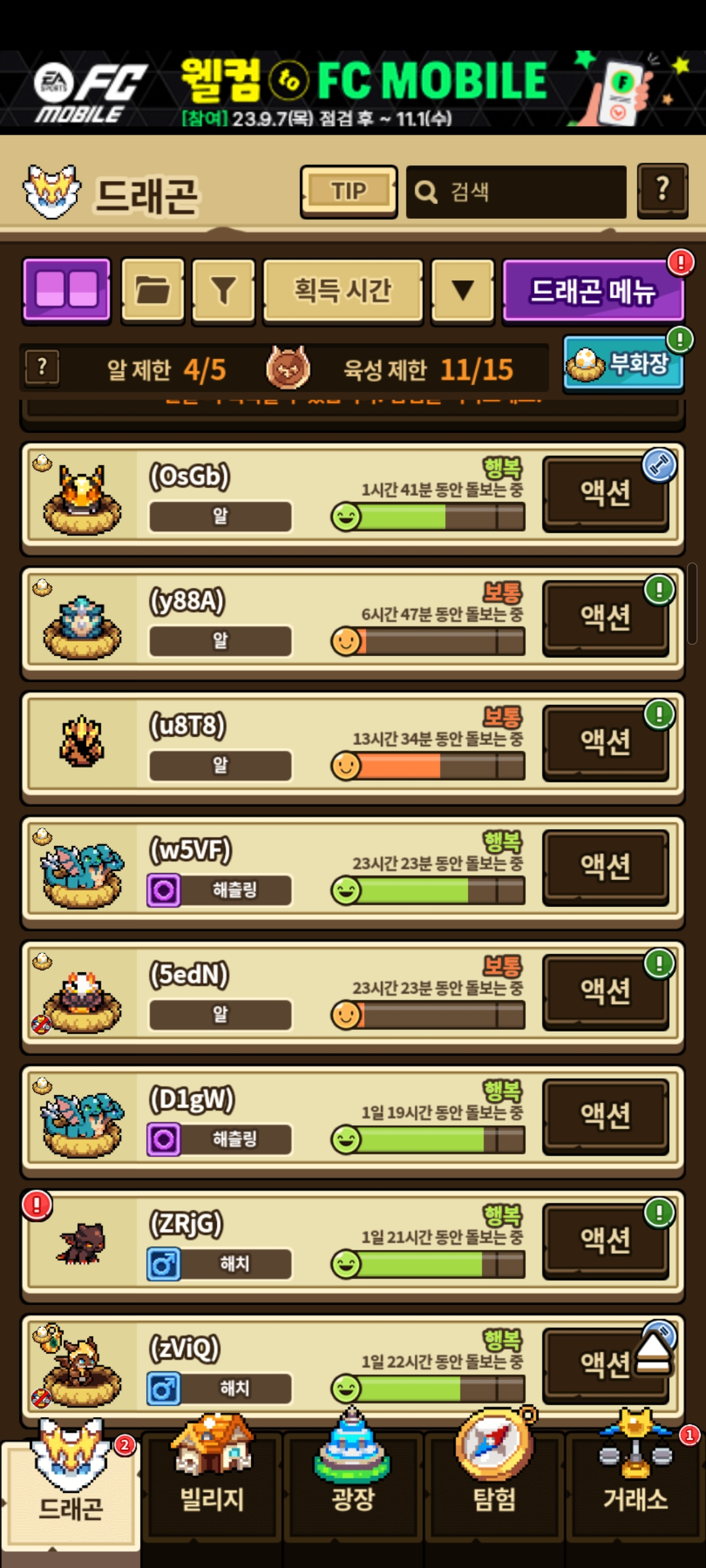The height and width of the screenshot is (1568, 706).
Task: Open 액션 for dragon OsGb
Action: pyautogui.click(x=605, y=493)
